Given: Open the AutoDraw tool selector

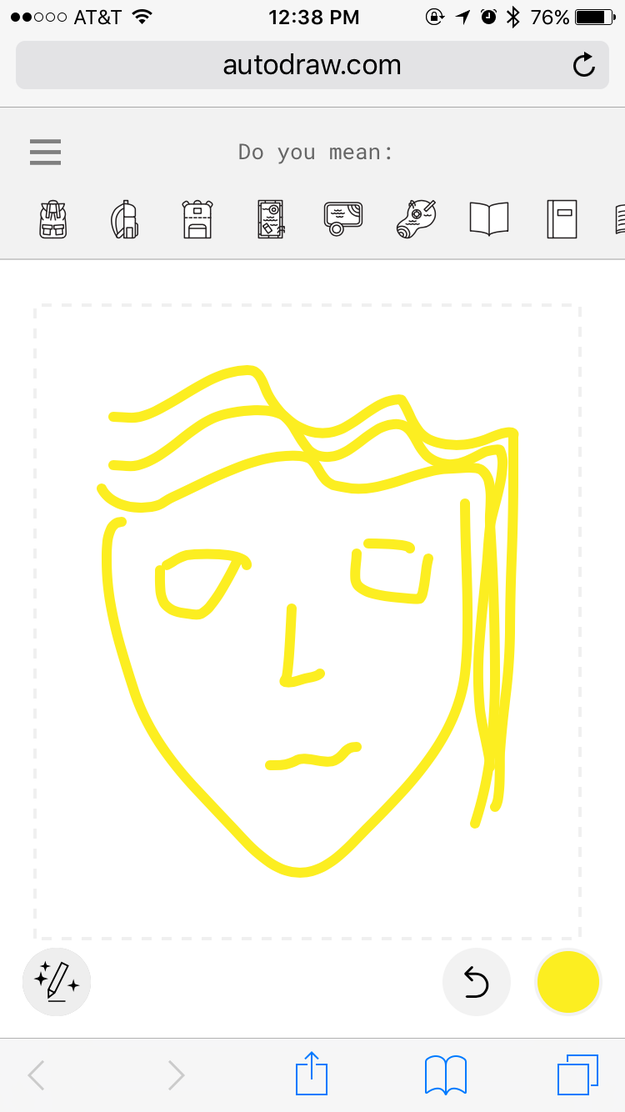Looking at the screenshot, I should point(57,982).
